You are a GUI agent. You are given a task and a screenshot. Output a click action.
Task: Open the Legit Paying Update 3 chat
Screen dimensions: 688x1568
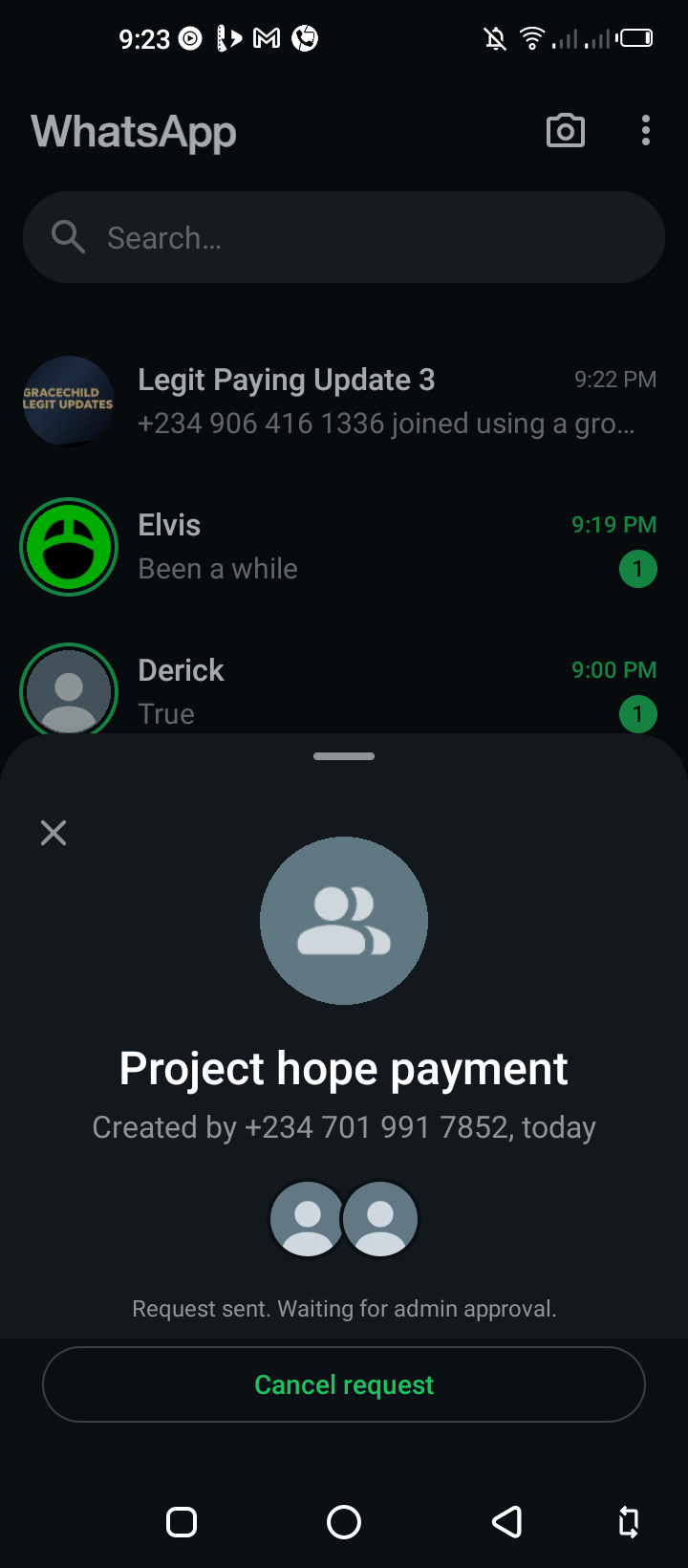click(x=382, y=402)
